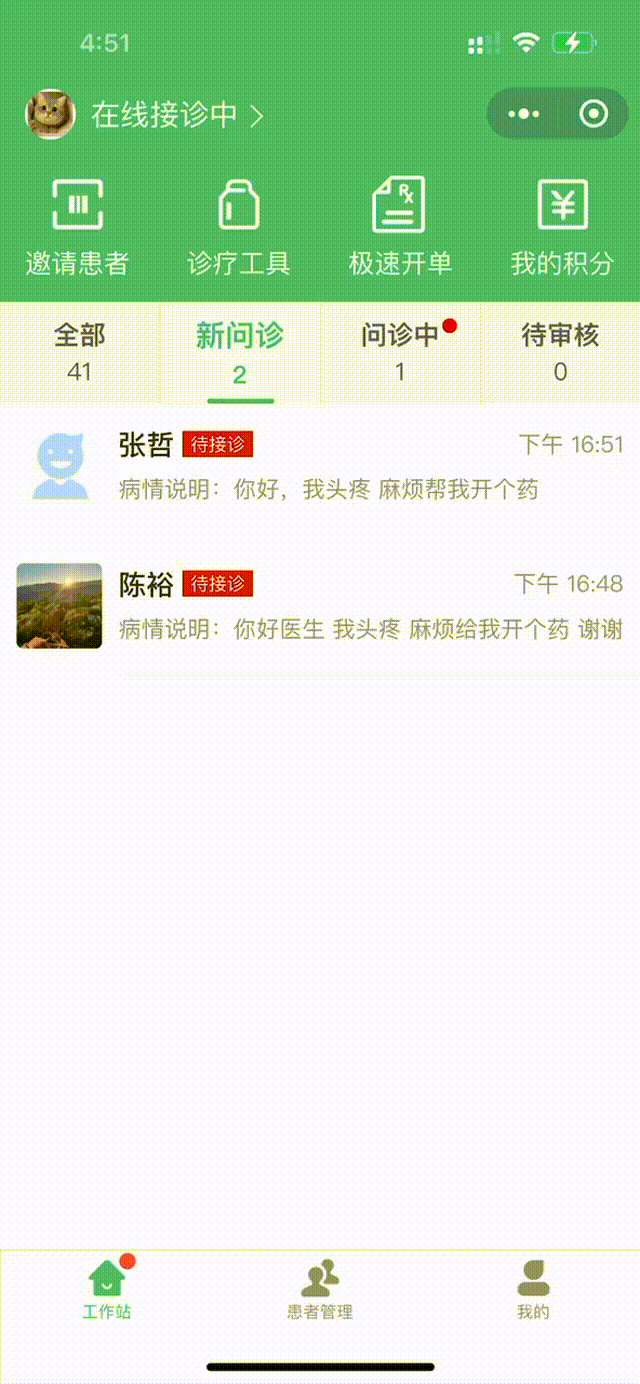The image size is (640, 1384).
Task: Open 极速开单 quick prescription
Action: tap(400, 227)
